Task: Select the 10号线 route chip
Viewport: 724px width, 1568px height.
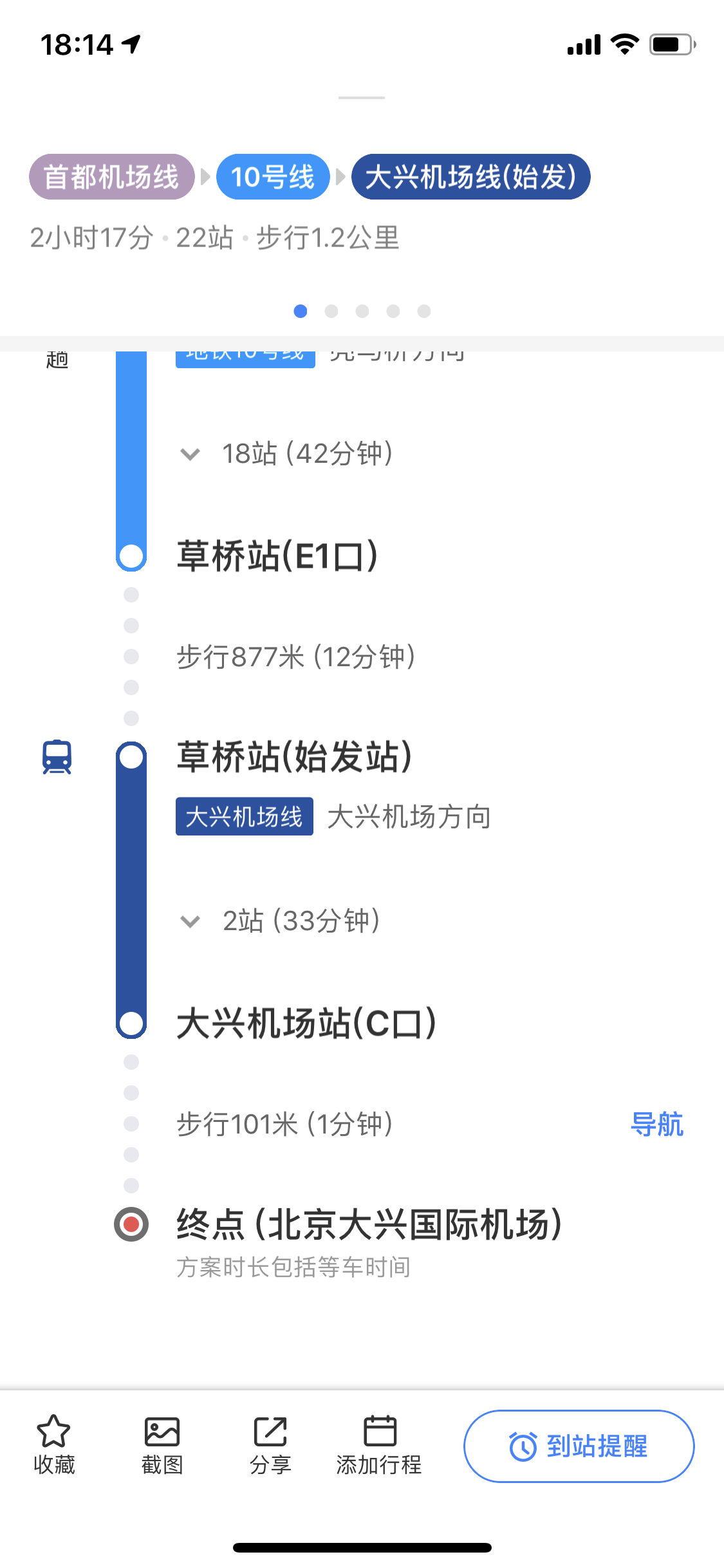Action: [273, 177]
